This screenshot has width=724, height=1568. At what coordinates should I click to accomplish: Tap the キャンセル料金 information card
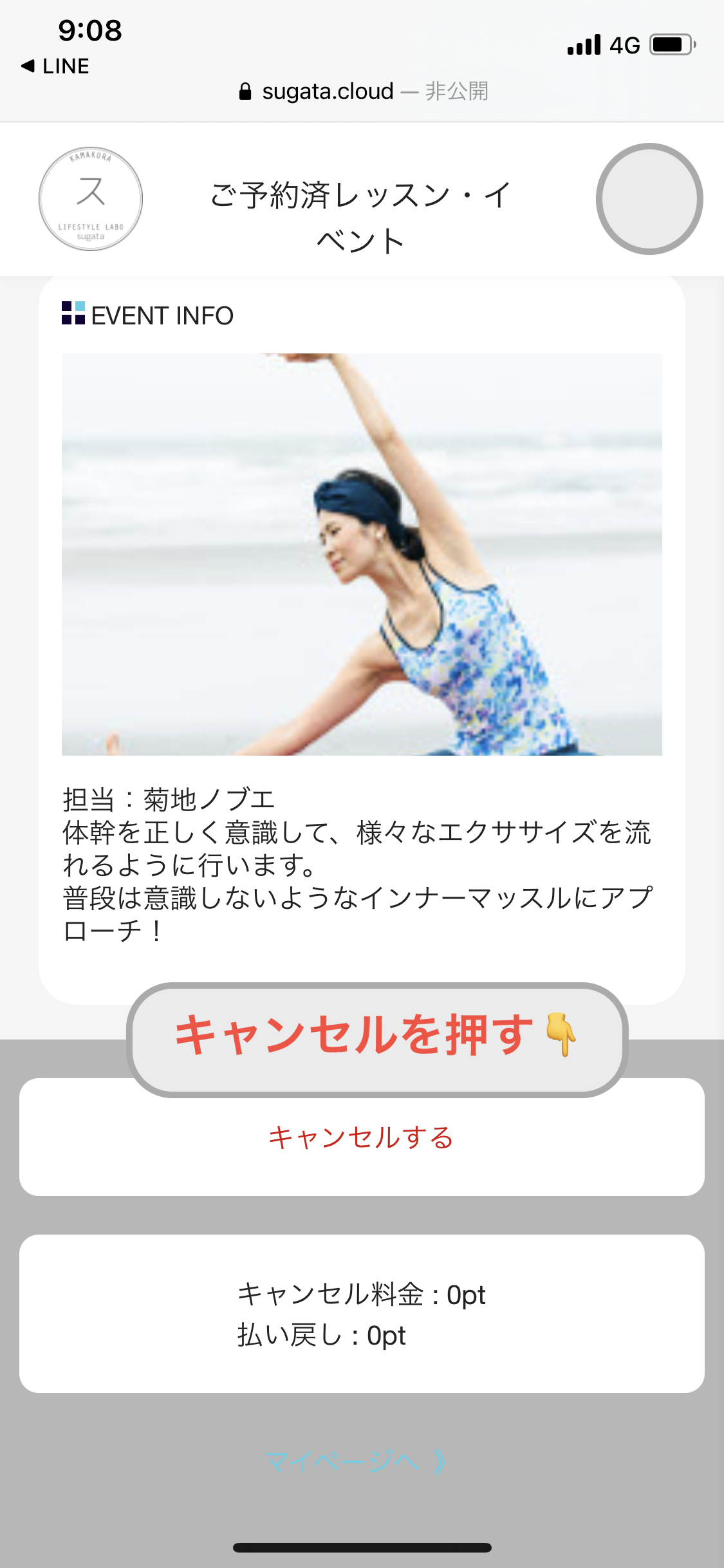pos(362,1313)
